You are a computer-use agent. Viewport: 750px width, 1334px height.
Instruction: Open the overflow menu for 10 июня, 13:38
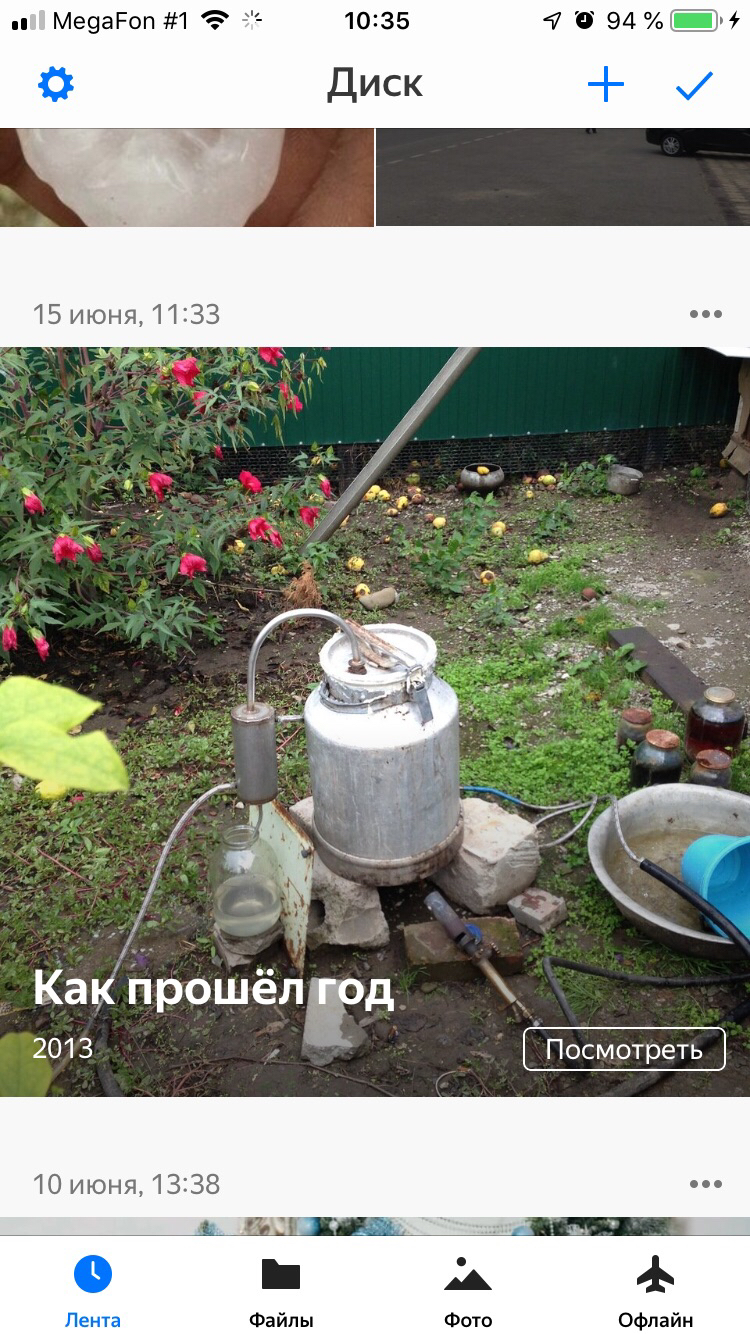(x=705, y=1184)
